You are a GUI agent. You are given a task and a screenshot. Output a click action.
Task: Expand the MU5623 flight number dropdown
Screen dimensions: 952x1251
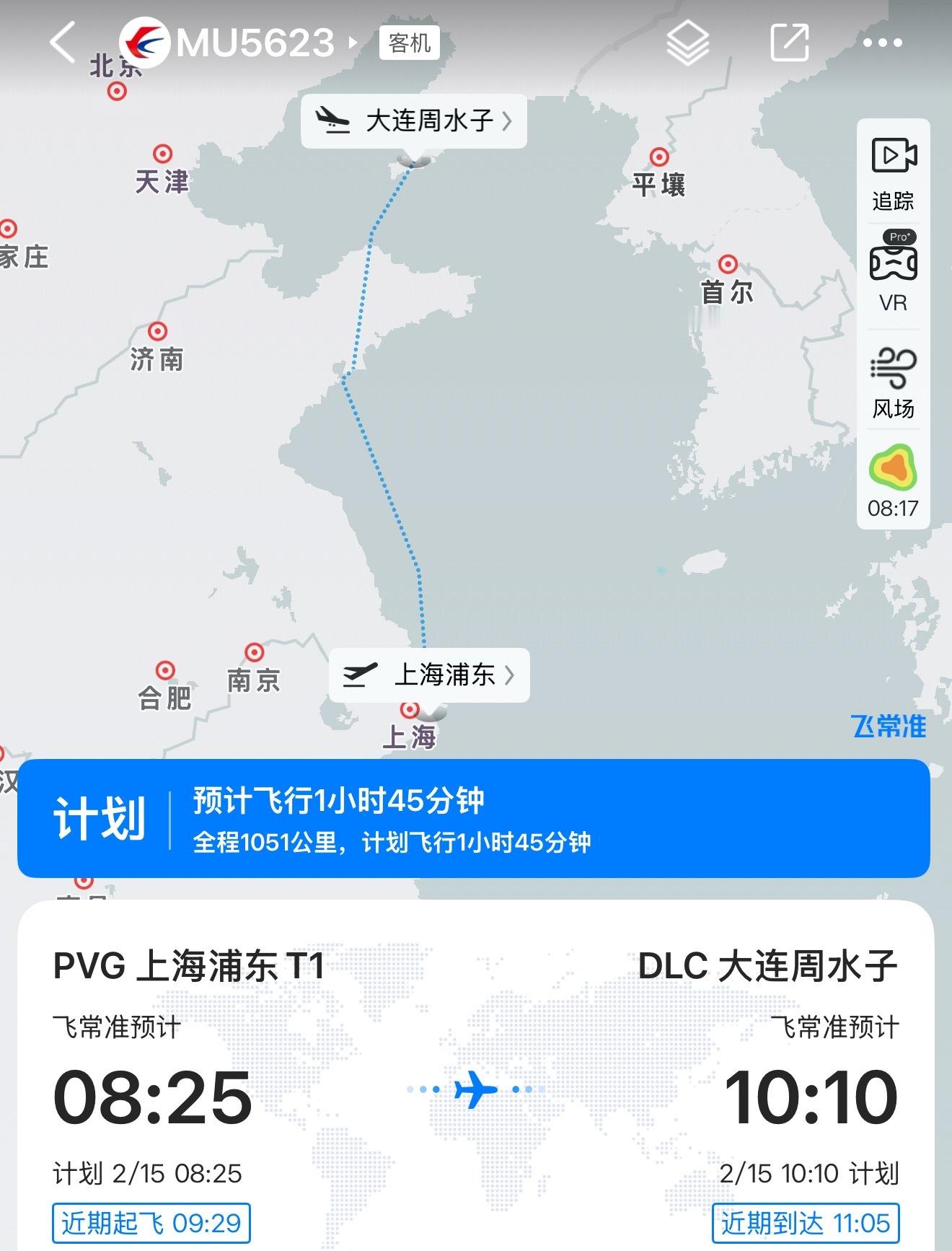pyautogui.click(x=353, y=43)
